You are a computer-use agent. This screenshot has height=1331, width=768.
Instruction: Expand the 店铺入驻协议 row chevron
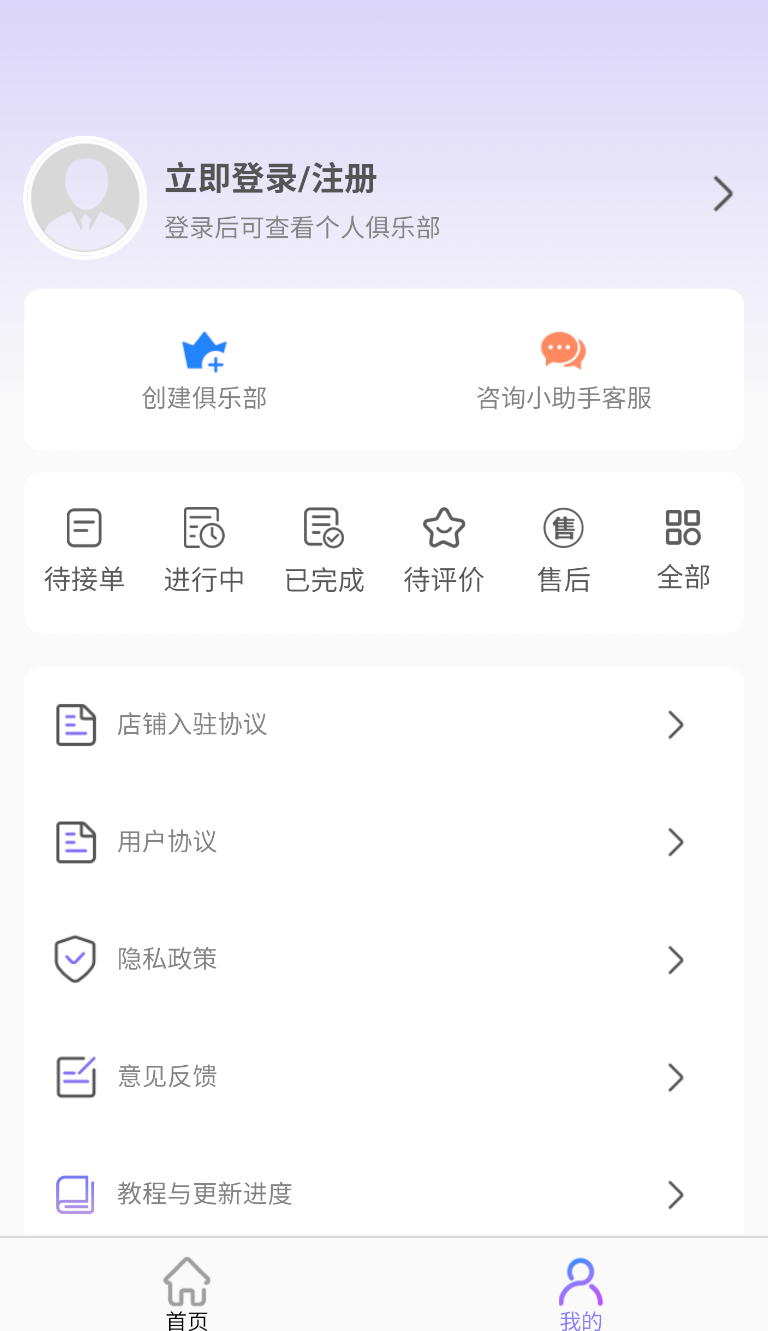(675, 724)
